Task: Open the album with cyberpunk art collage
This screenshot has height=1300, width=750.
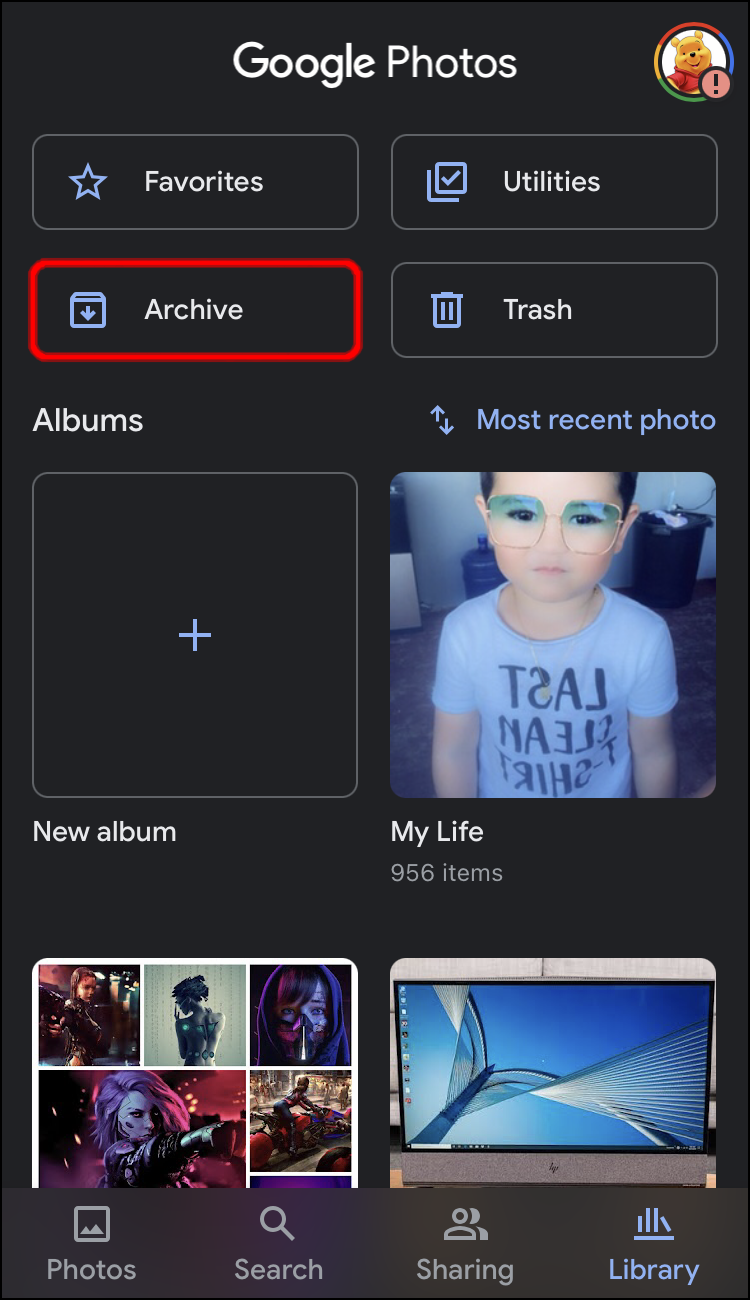Action: tap(195, 1070)
